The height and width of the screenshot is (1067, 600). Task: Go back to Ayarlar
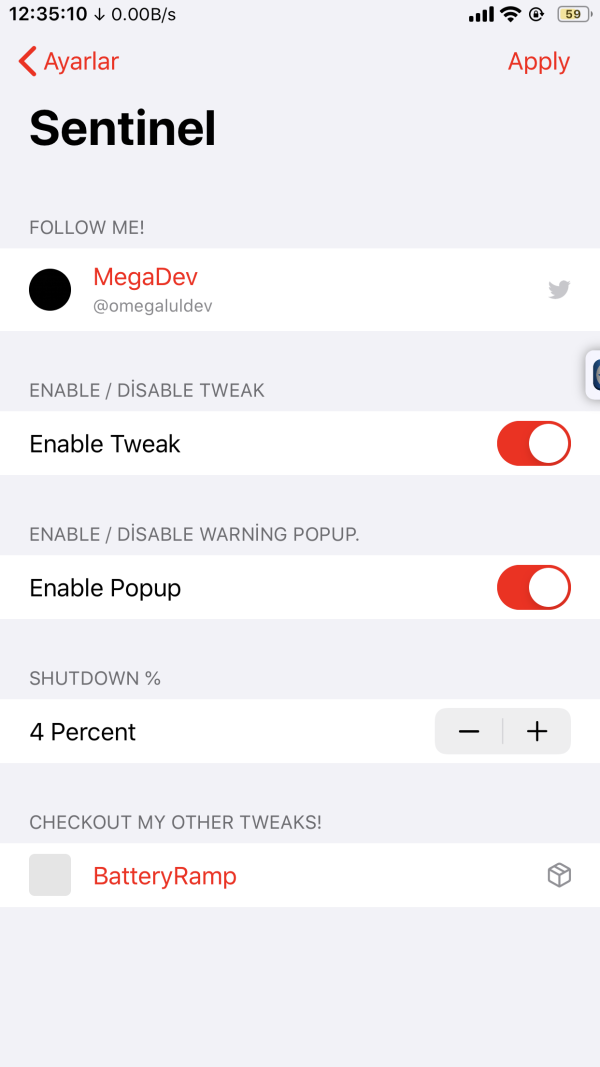coord(68,61)
